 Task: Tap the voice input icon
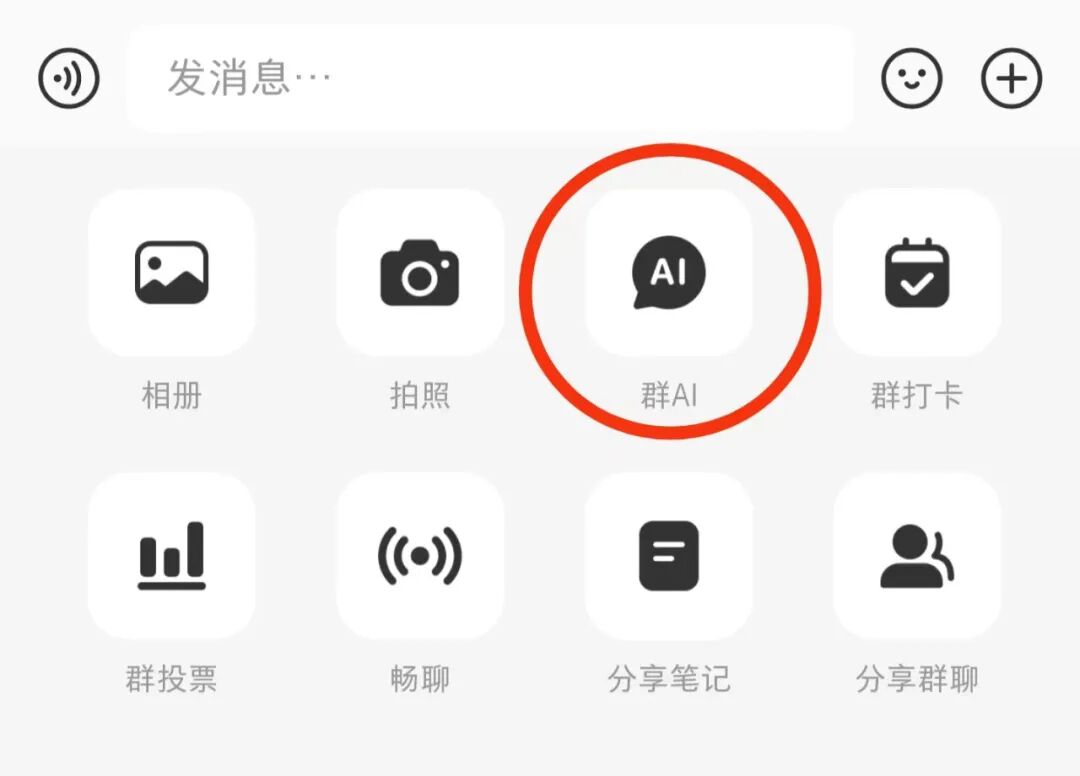(x=69, y=78)
